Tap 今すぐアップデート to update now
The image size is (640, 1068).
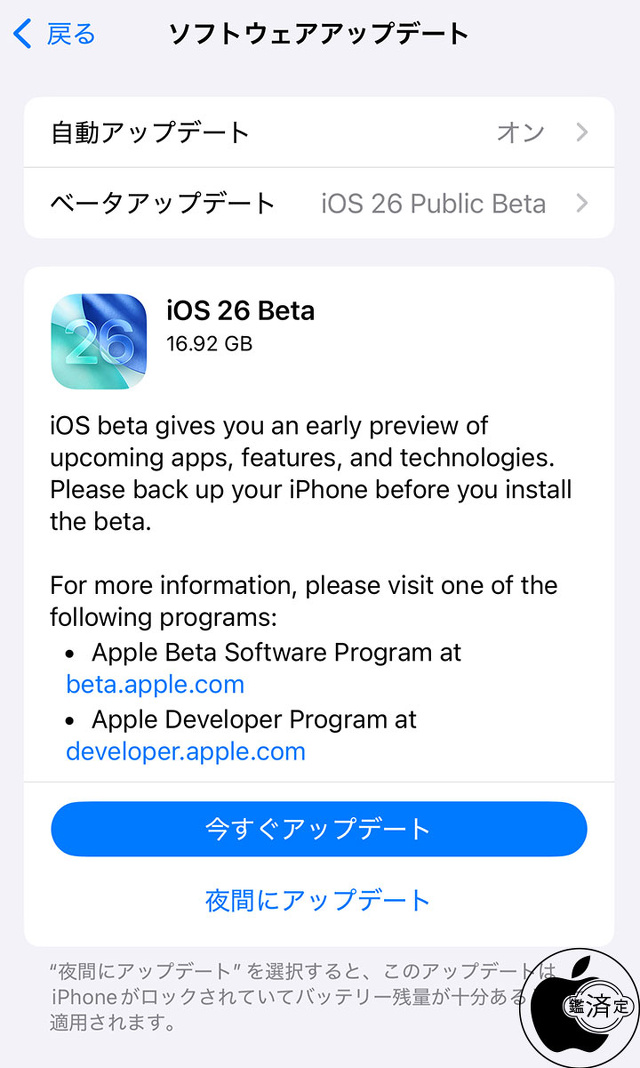point(319,829)
